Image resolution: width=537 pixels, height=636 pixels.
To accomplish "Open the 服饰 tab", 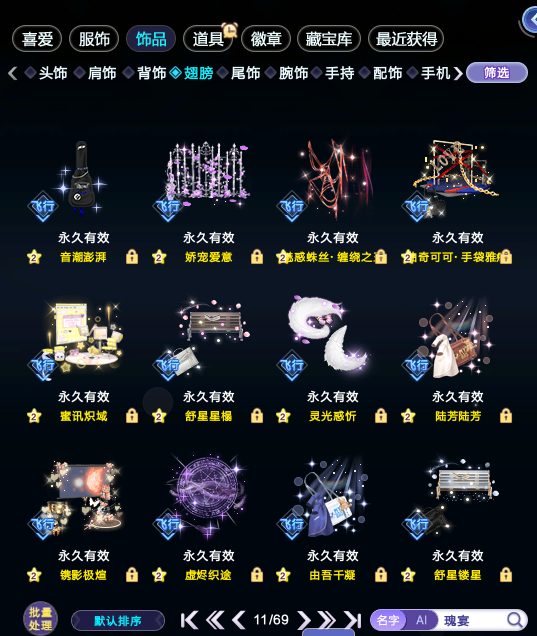I will [94, 39].
